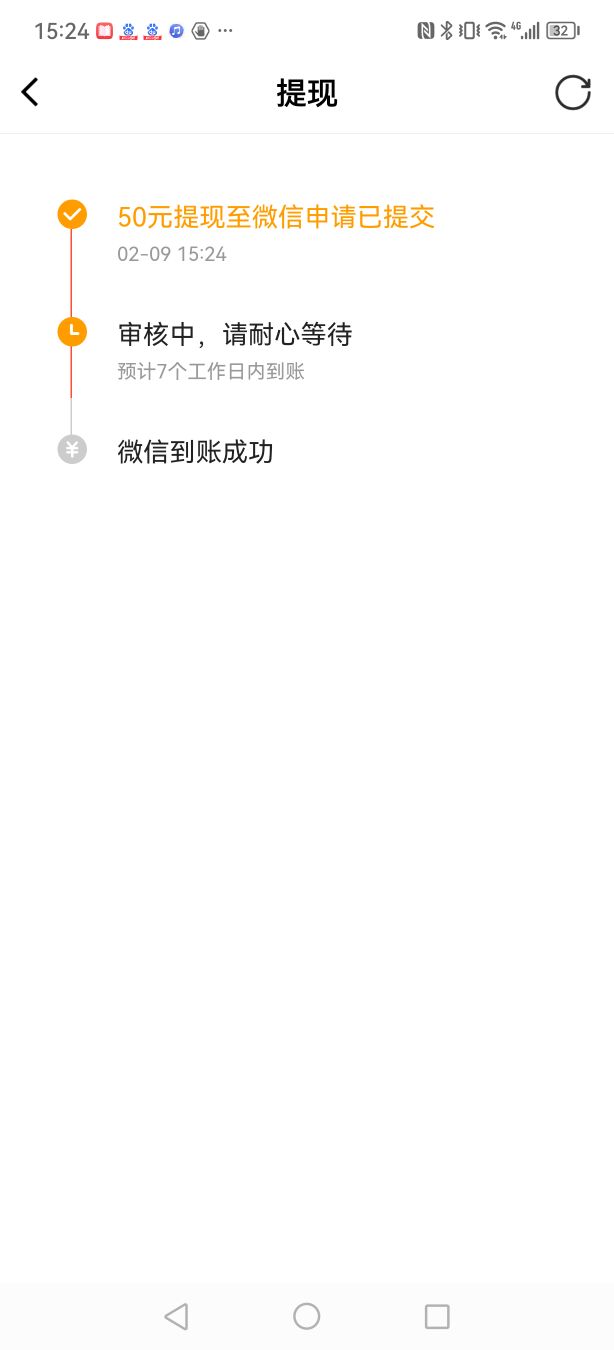Viewport: 614px width, 1350px height.
Task: Tap the system back button
Action: (176, 1316)
